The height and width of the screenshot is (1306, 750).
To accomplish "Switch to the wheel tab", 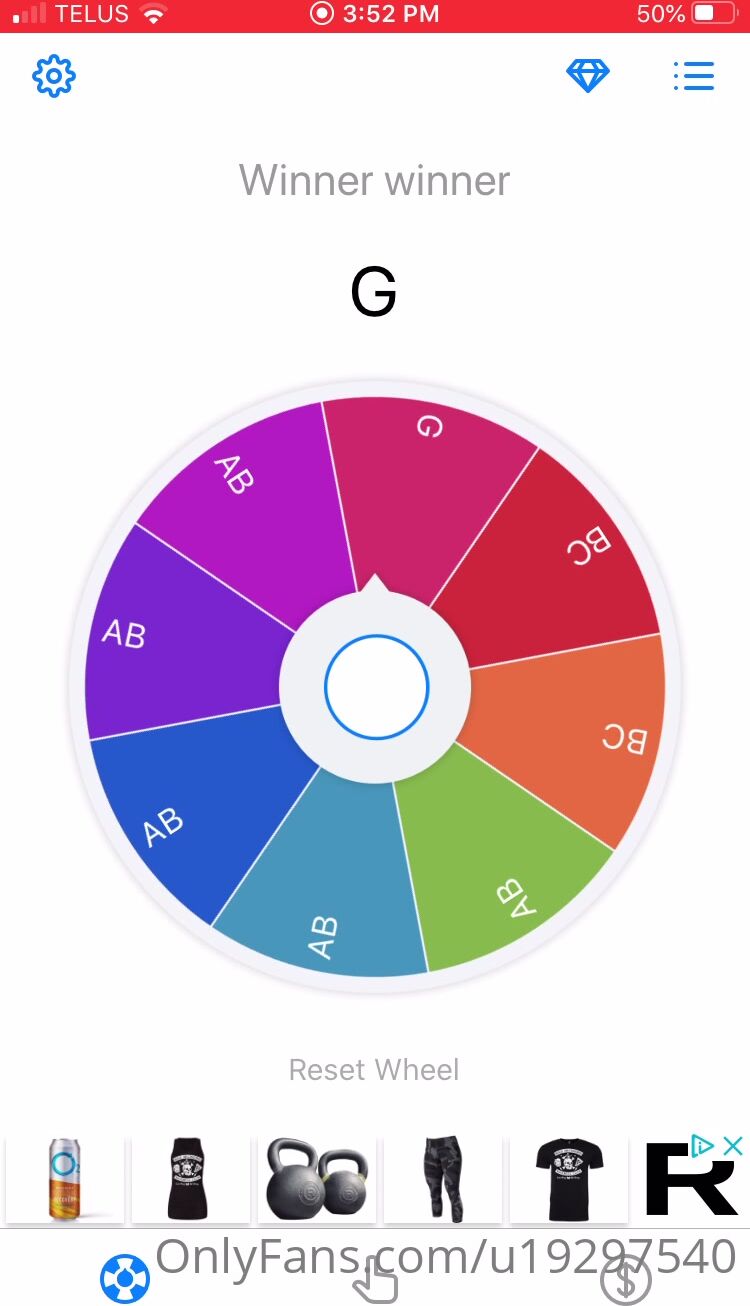I will [x=125, y=1279].
